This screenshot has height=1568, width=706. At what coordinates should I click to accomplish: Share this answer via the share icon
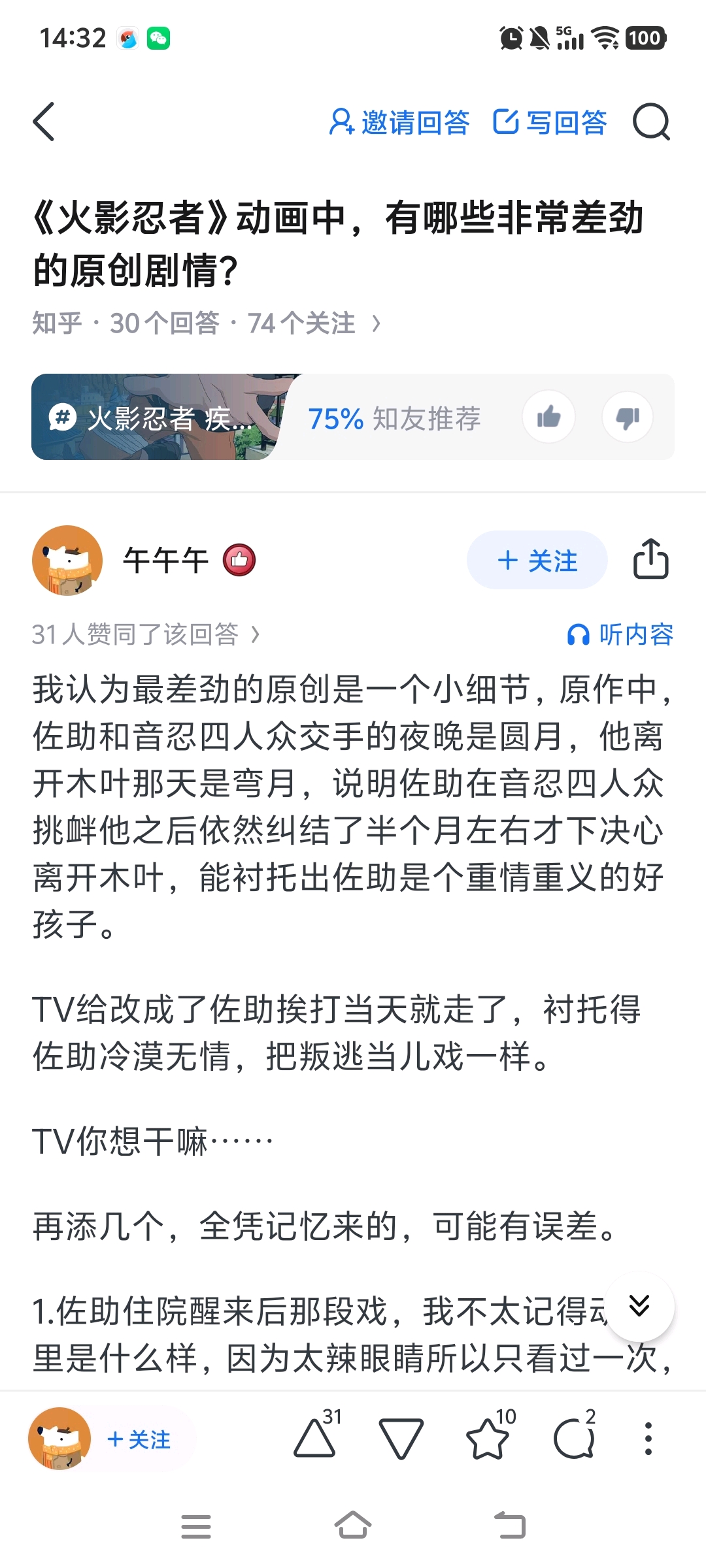click(651, 559)
